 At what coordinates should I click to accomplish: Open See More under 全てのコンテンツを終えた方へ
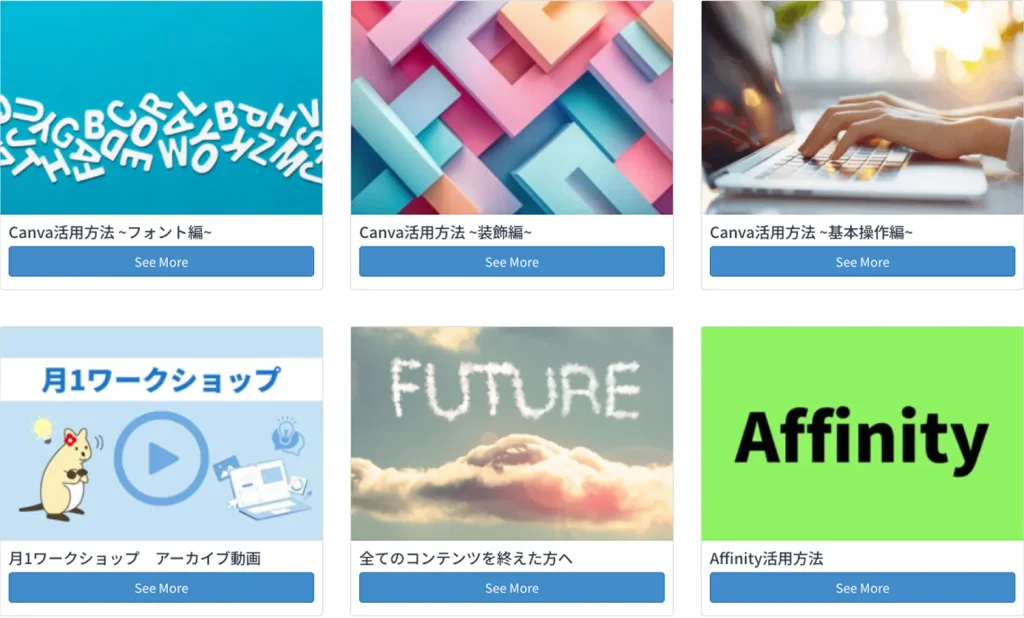511,588
